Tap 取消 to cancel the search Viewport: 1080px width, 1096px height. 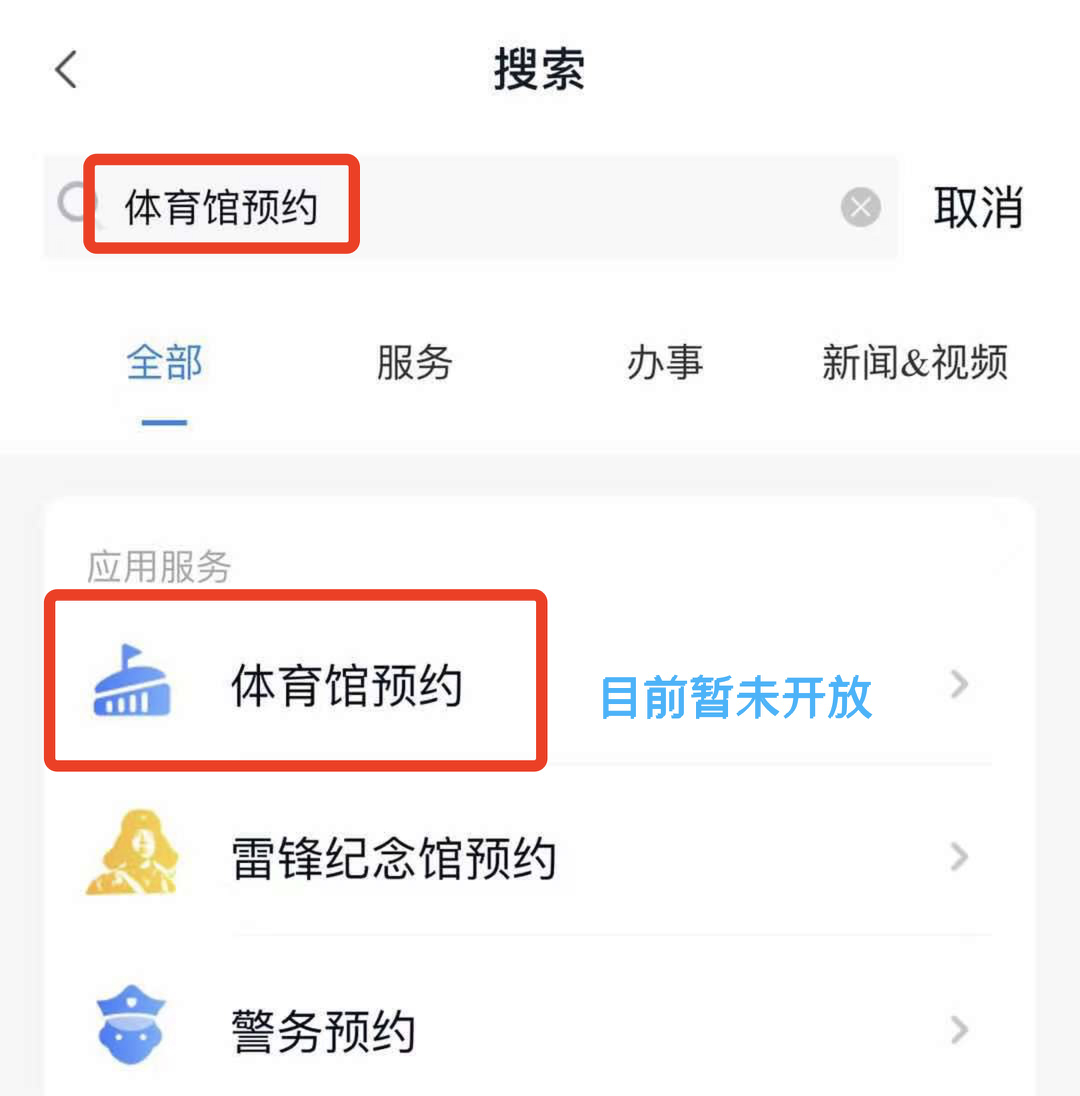[x=977, y=208]
